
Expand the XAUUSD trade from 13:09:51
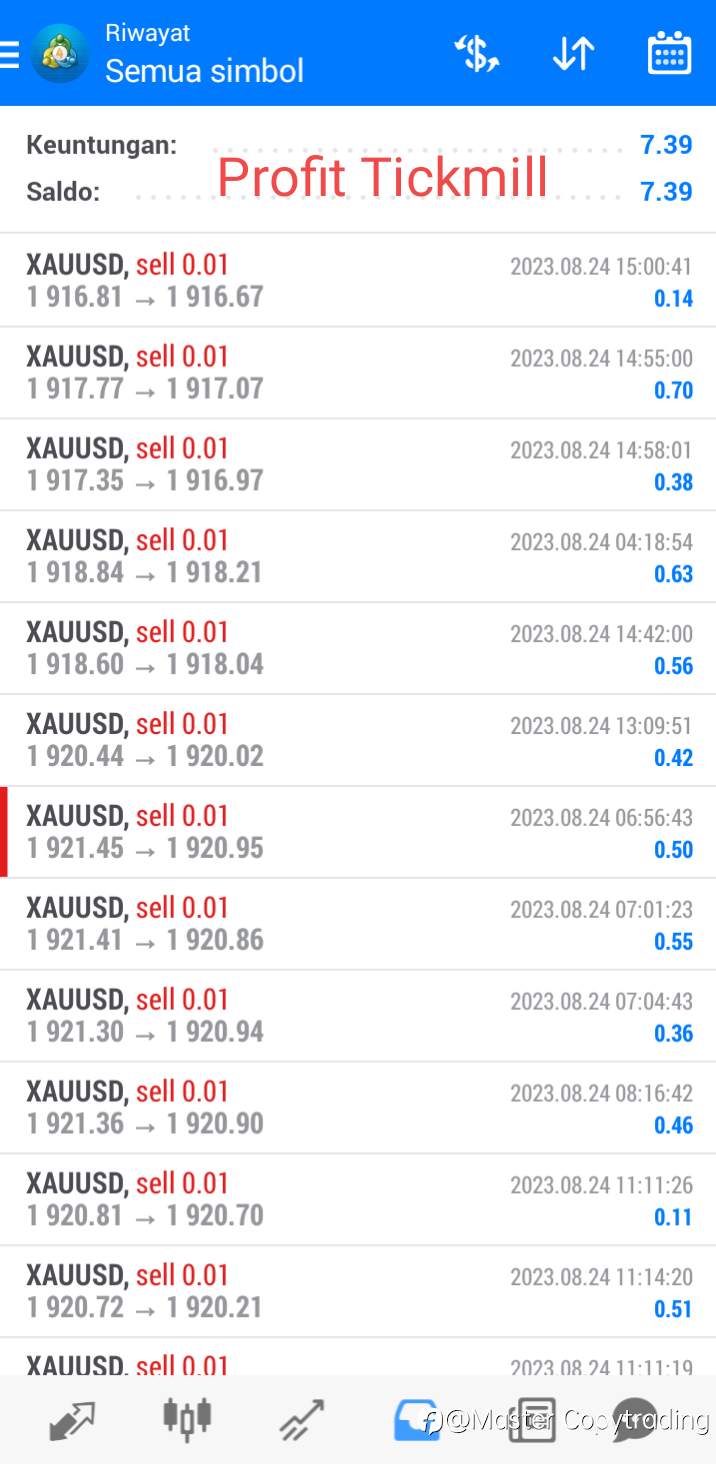point(358,740)
